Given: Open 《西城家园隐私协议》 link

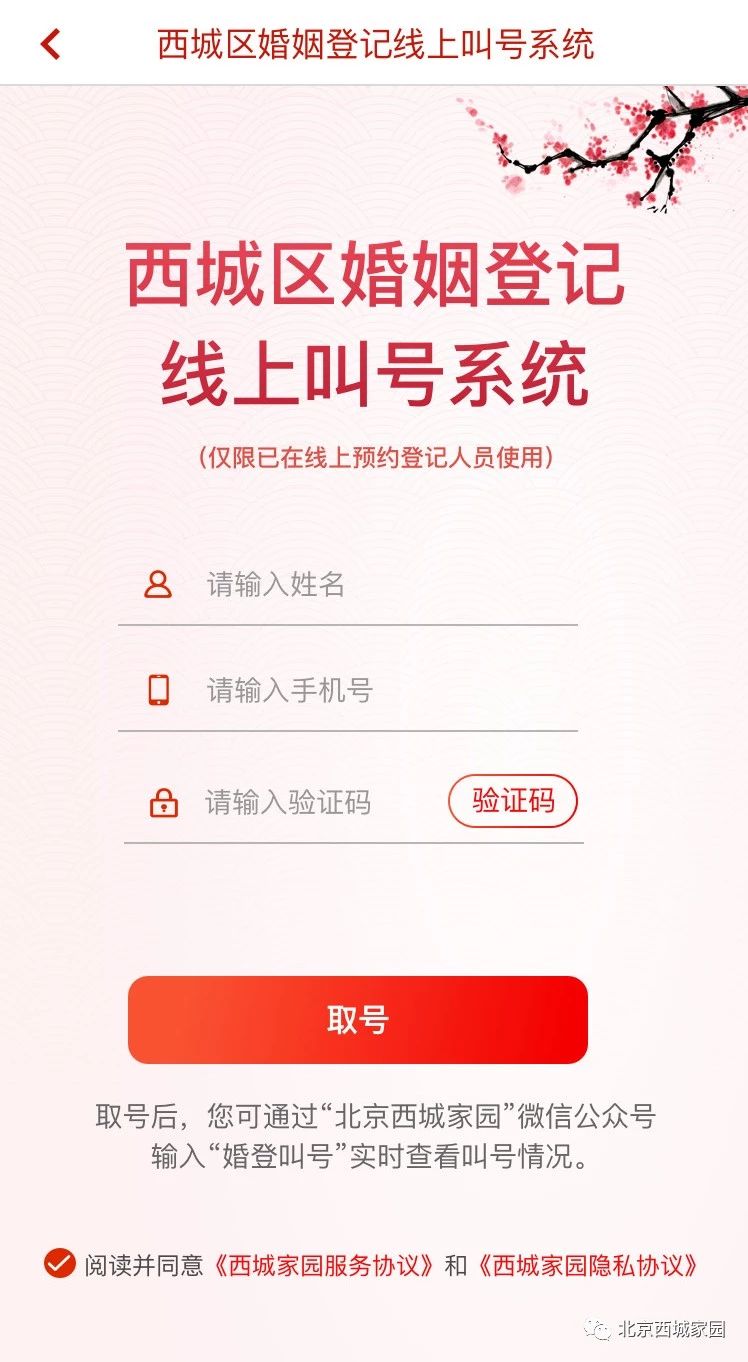Looking at the screenshot, I should 587,1265.
